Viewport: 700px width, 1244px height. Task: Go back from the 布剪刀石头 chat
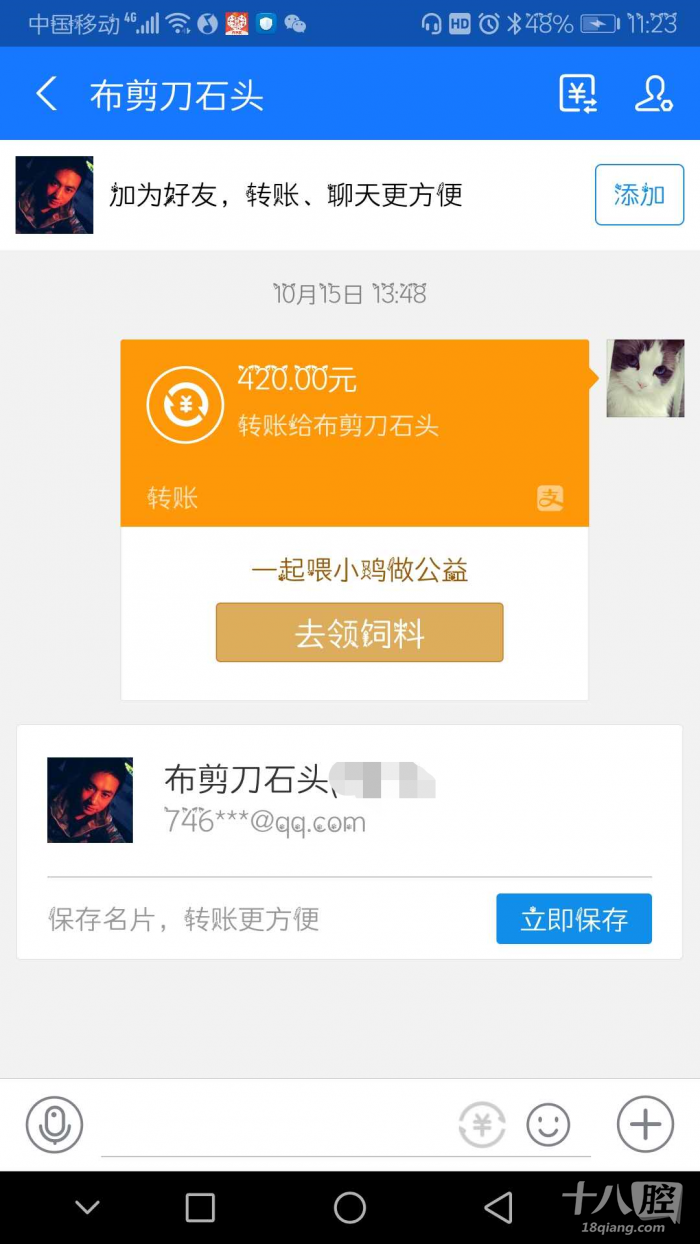(46, 95)
